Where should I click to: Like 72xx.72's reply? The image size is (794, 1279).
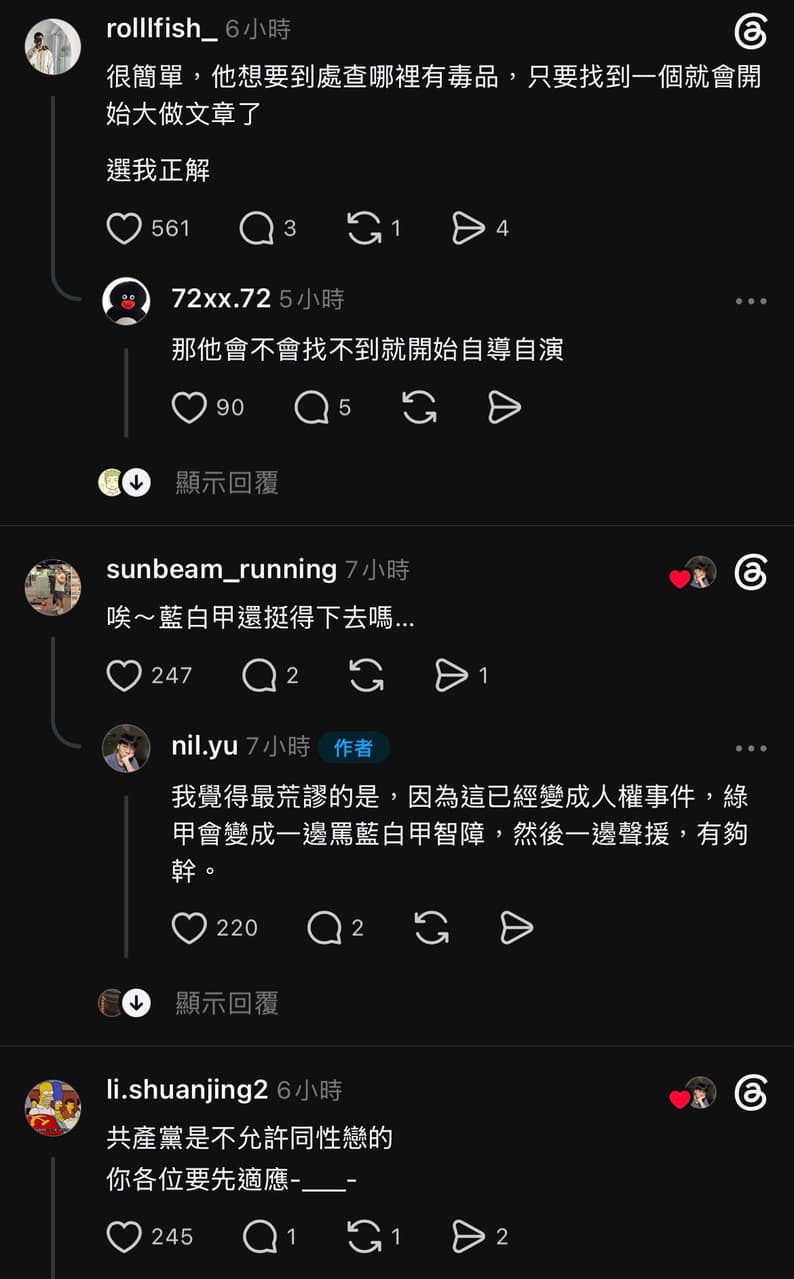coord(189,407)
